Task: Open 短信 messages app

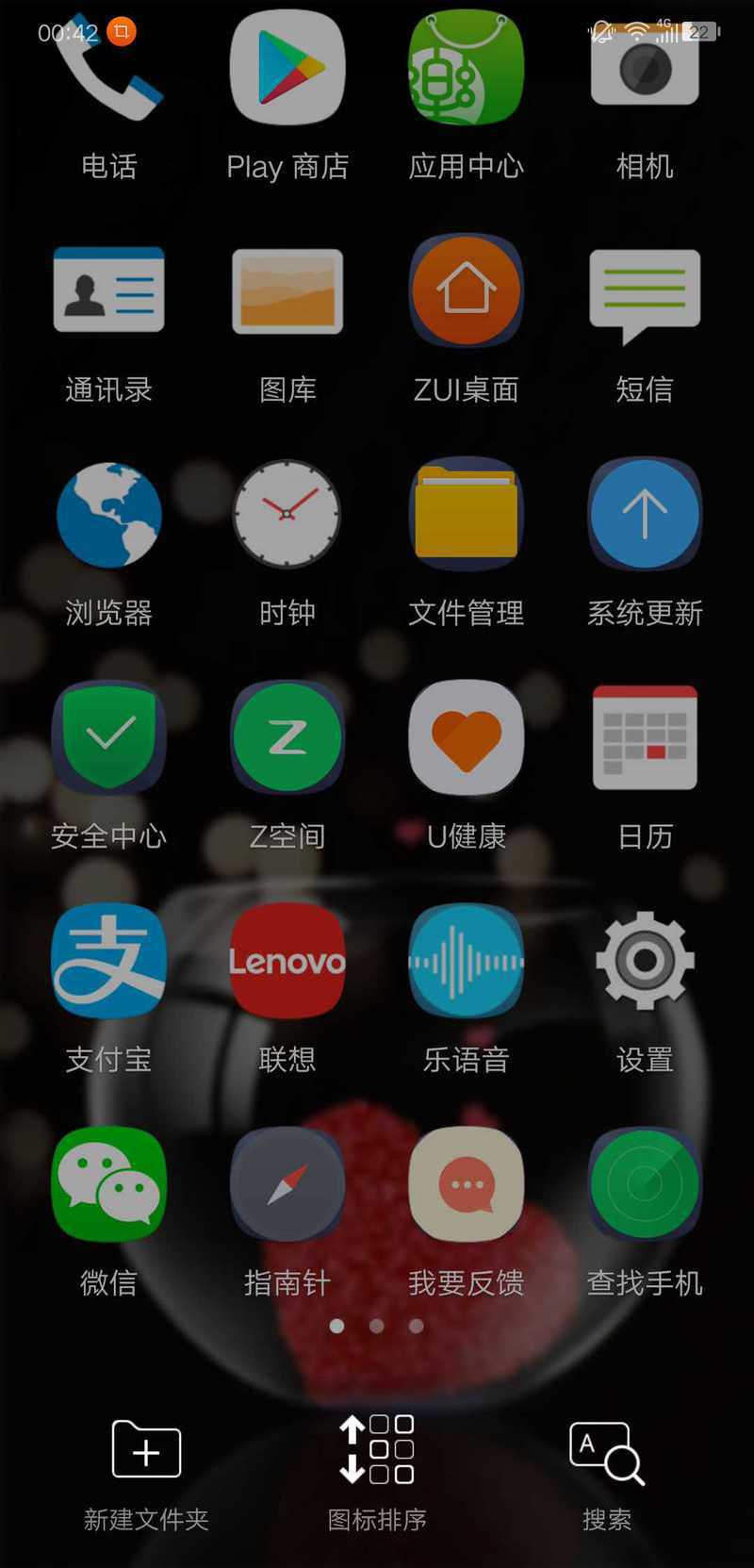Action: (645, 290)
